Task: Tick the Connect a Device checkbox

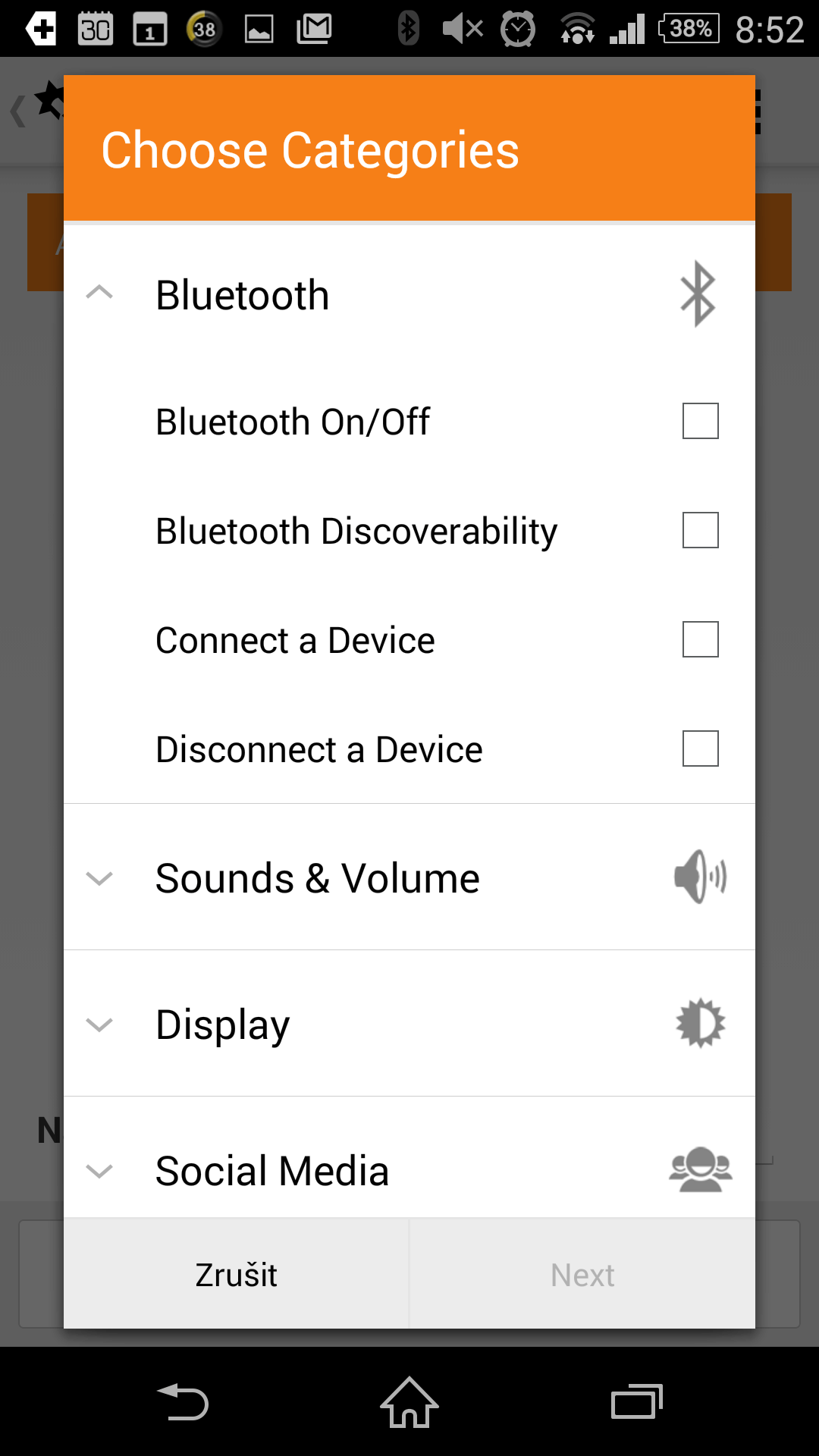Action: click(x=700, y=639)
